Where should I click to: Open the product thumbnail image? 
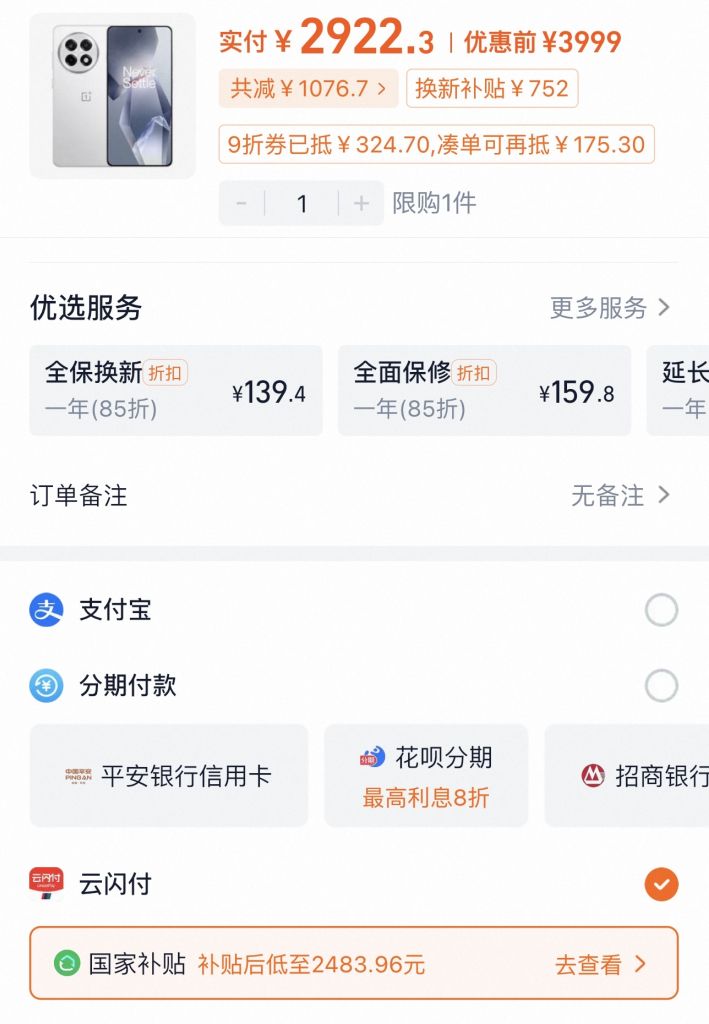coord(113,96)
